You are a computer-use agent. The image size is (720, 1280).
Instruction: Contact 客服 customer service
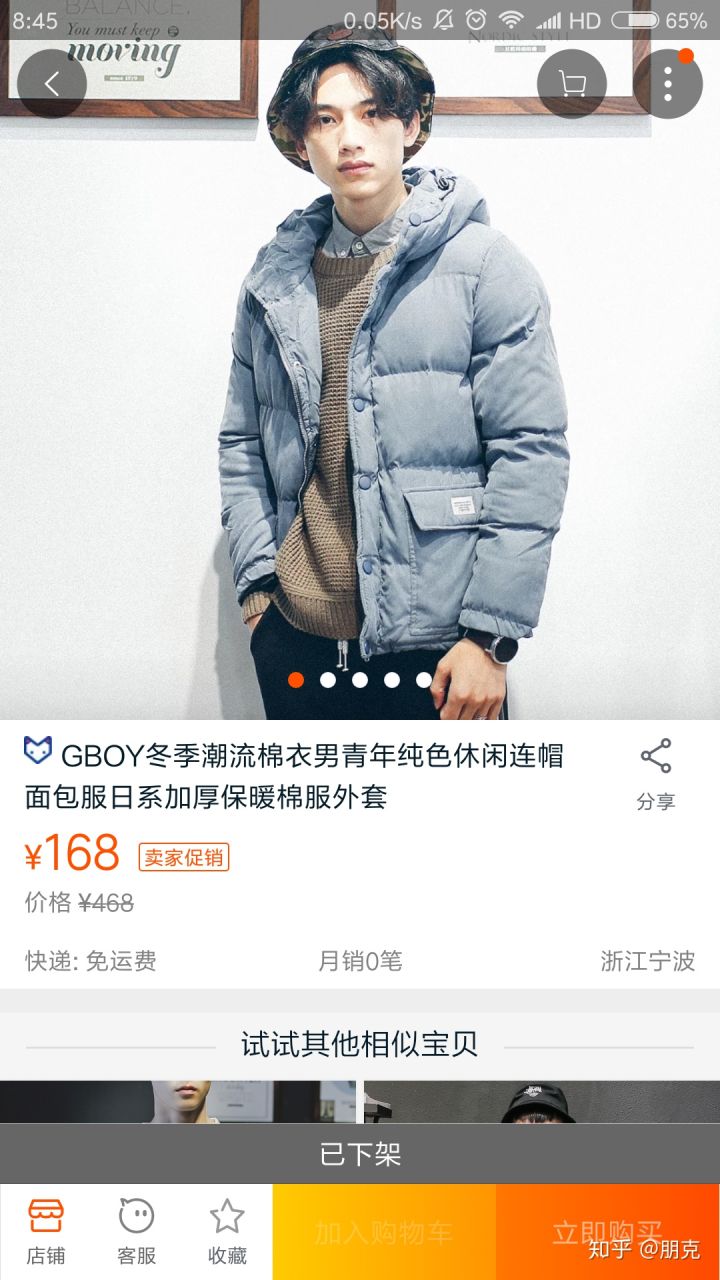click(137, 1231)
